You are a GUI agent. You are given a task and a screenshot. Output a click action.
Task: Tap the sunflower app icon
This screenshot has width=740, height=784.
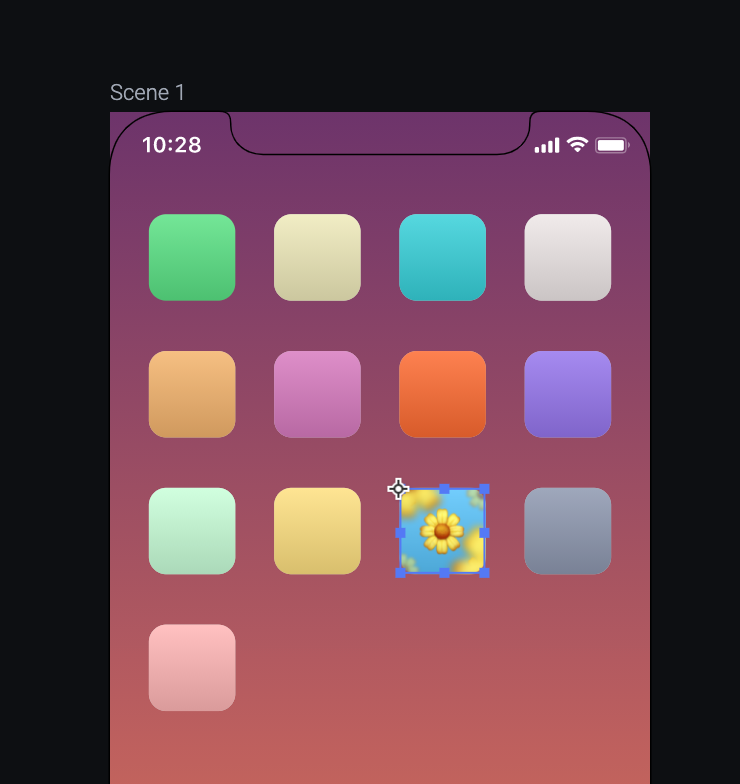(x=442, y=531)
